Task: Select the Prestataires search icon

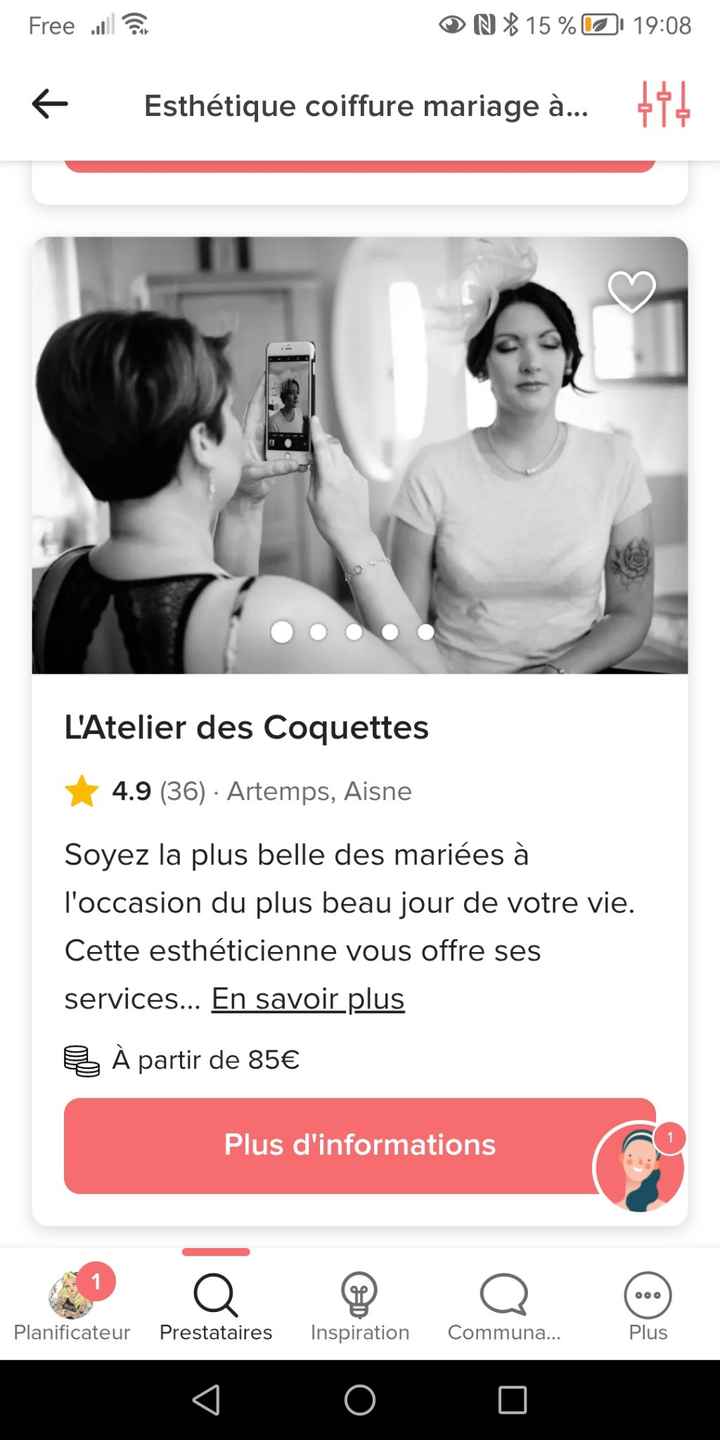Action: click(215, 1293)
